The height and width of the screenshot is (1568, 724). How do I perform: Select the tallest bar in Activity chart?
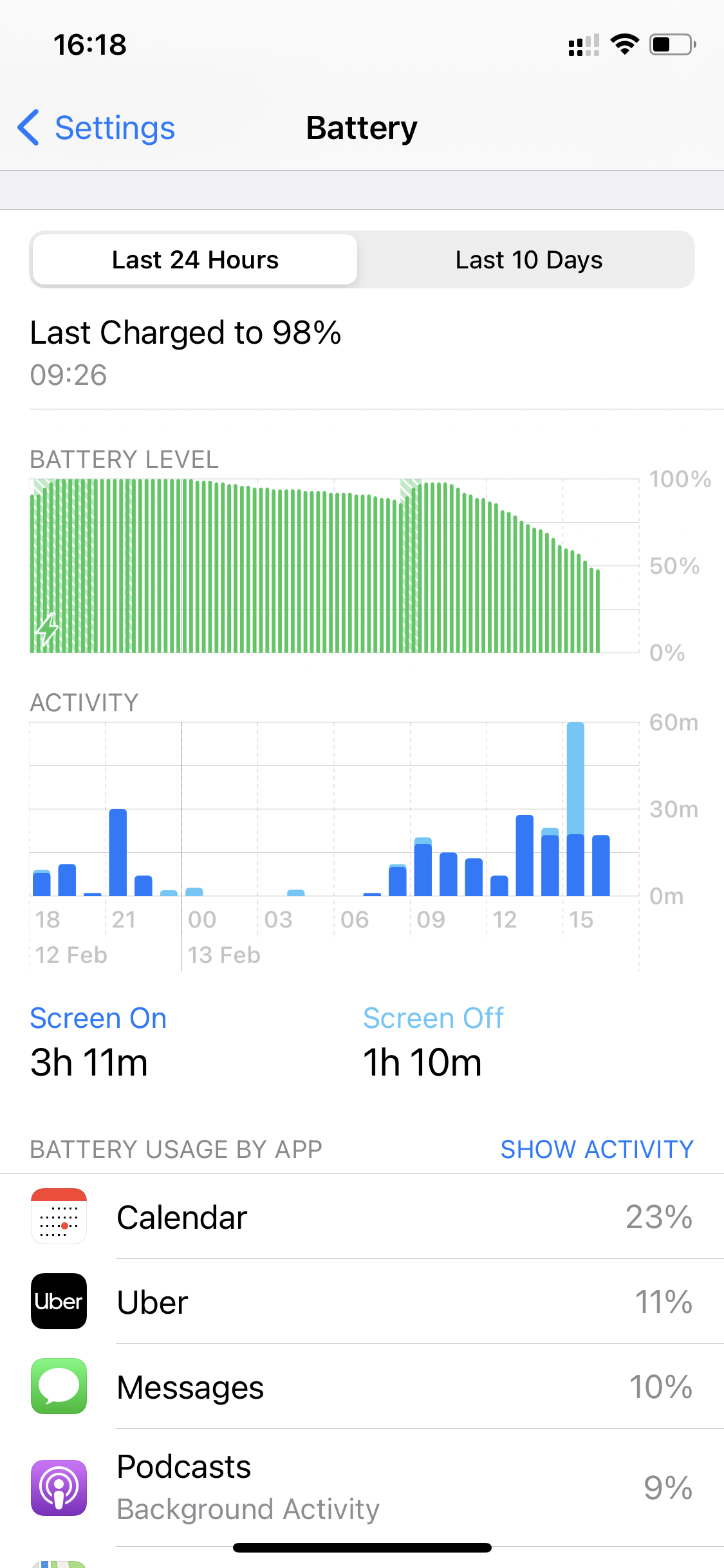[575, 809]
